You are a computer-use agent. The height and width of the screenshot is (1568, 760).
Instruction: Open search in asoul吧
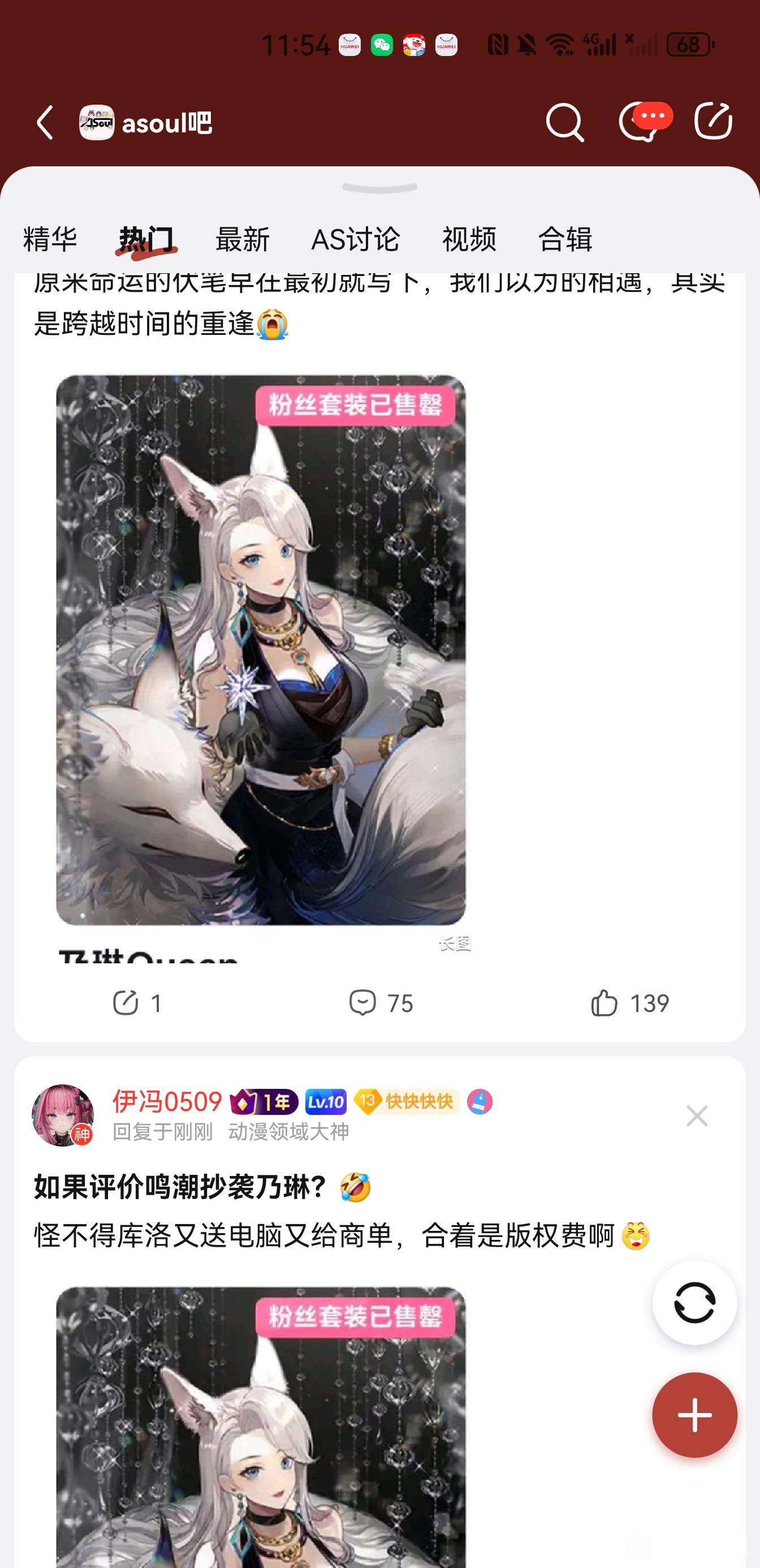[x=565, y=122]
